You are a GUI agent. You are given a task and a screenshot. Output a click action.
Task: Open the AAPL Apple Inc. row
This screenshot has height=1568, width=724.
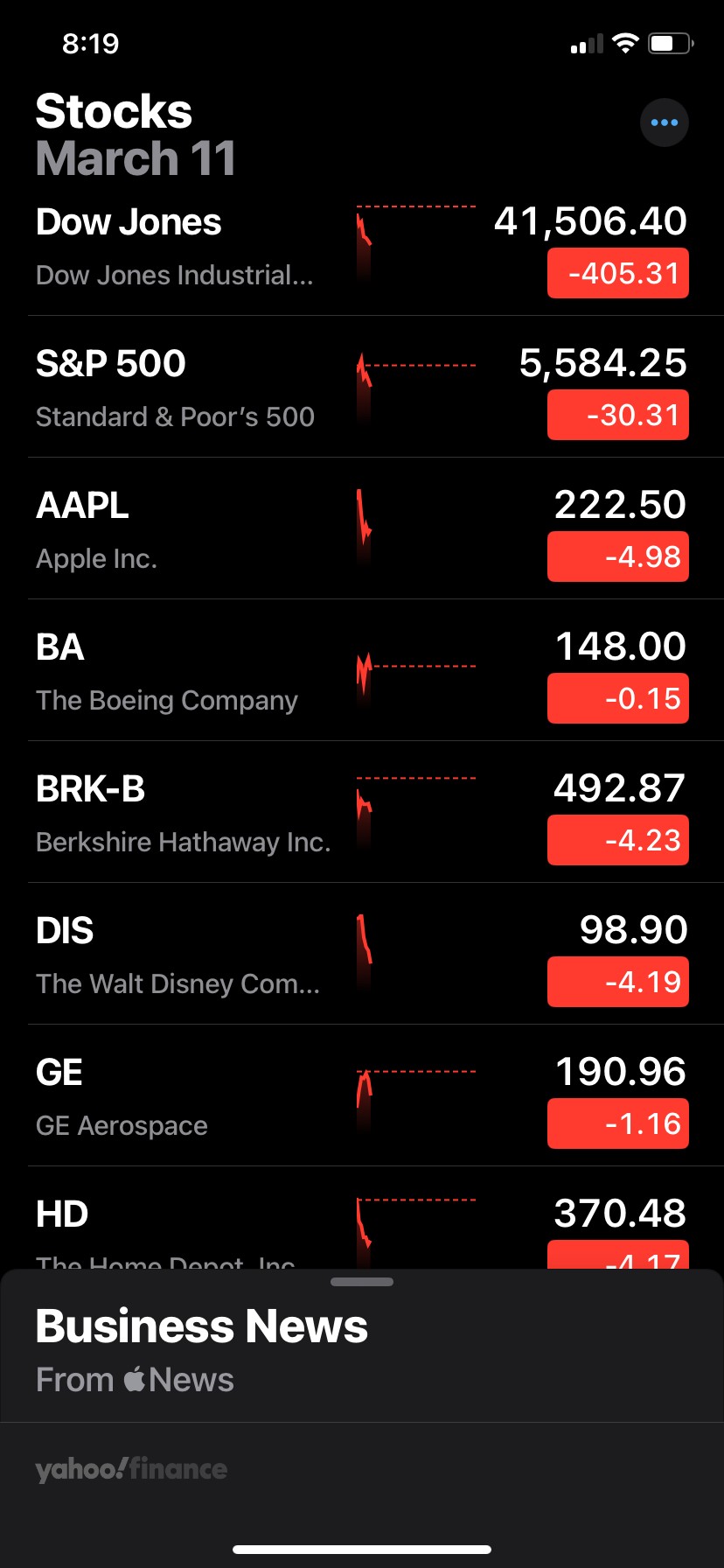click(362, 528)
